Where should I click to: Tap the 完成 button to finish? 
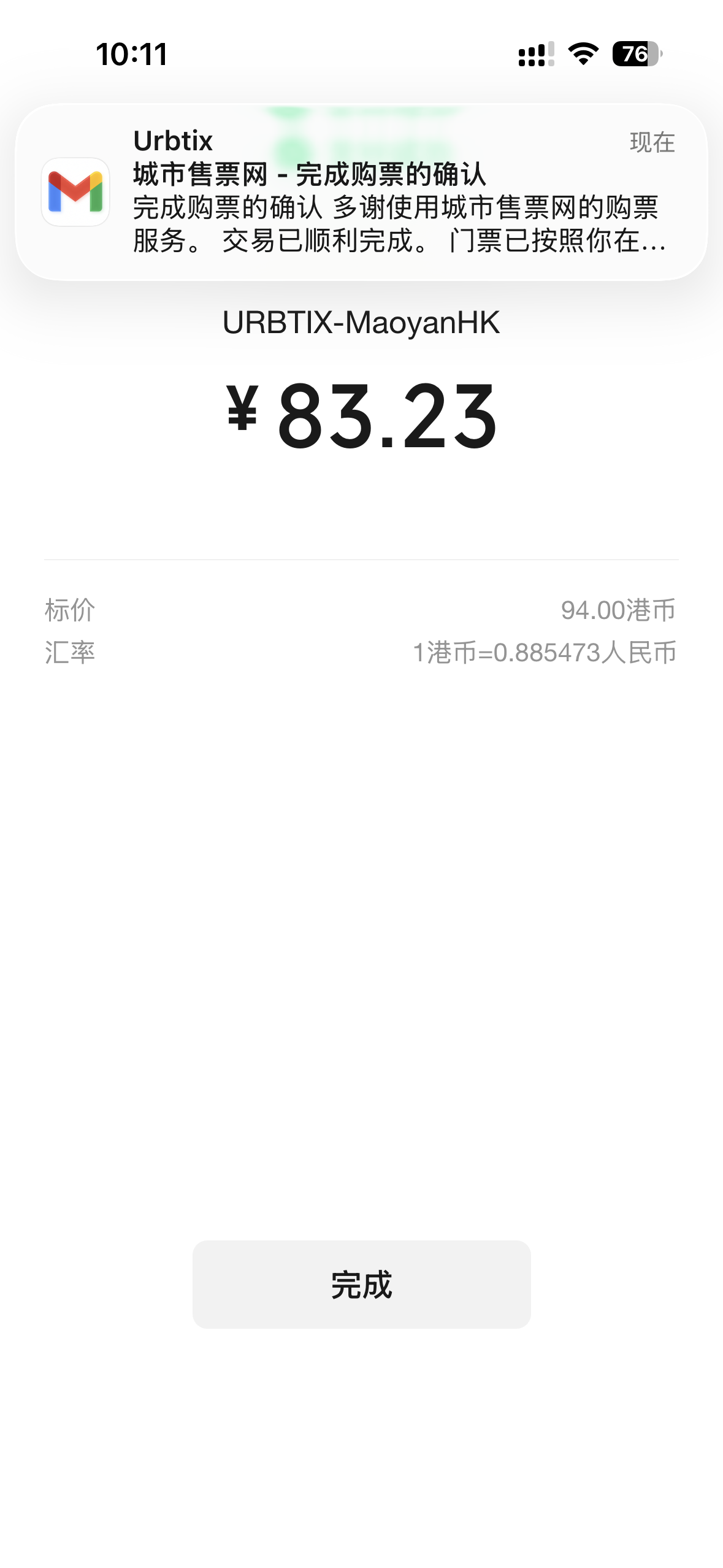coord(361,1285)
